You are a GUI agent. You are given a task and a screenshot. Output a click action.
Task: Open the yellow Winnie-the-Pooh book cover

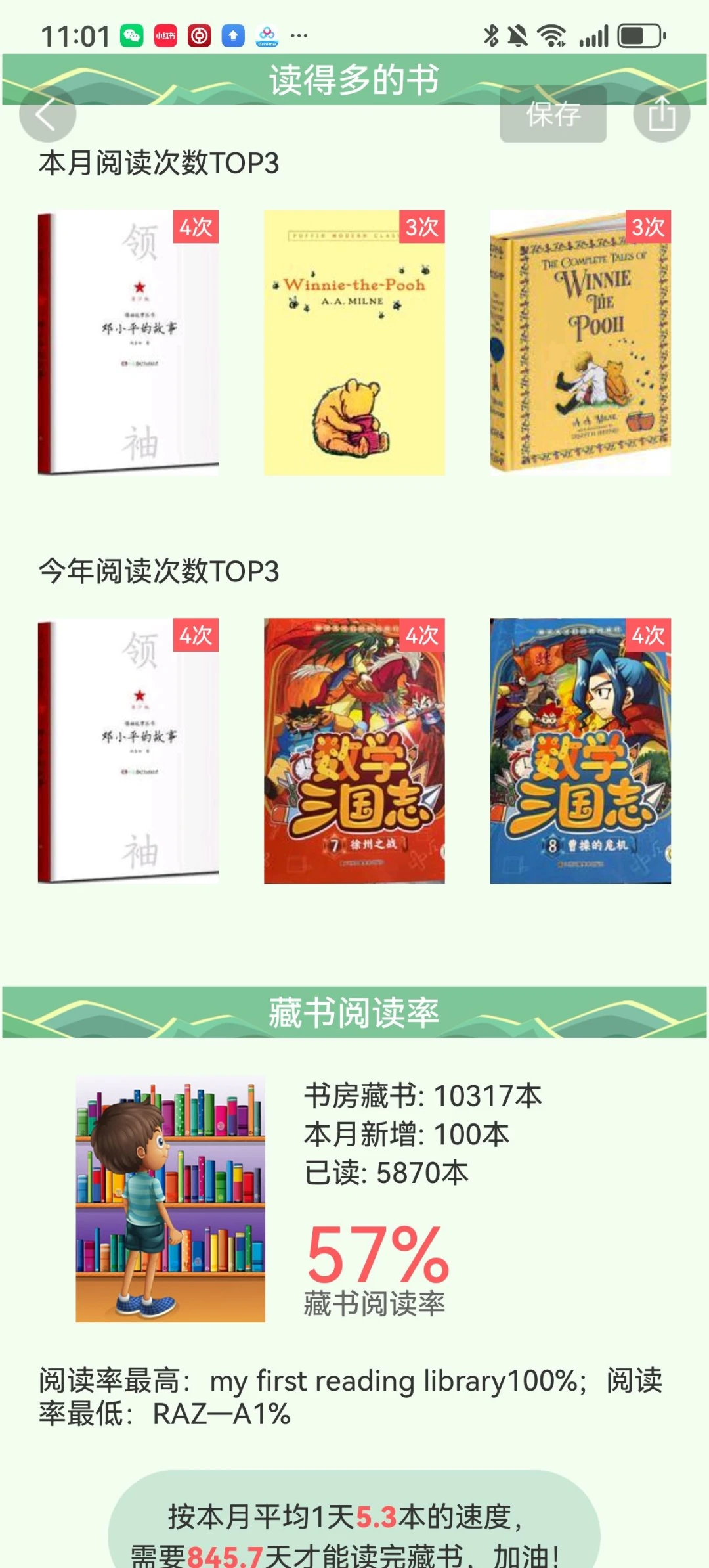(354, 343)
